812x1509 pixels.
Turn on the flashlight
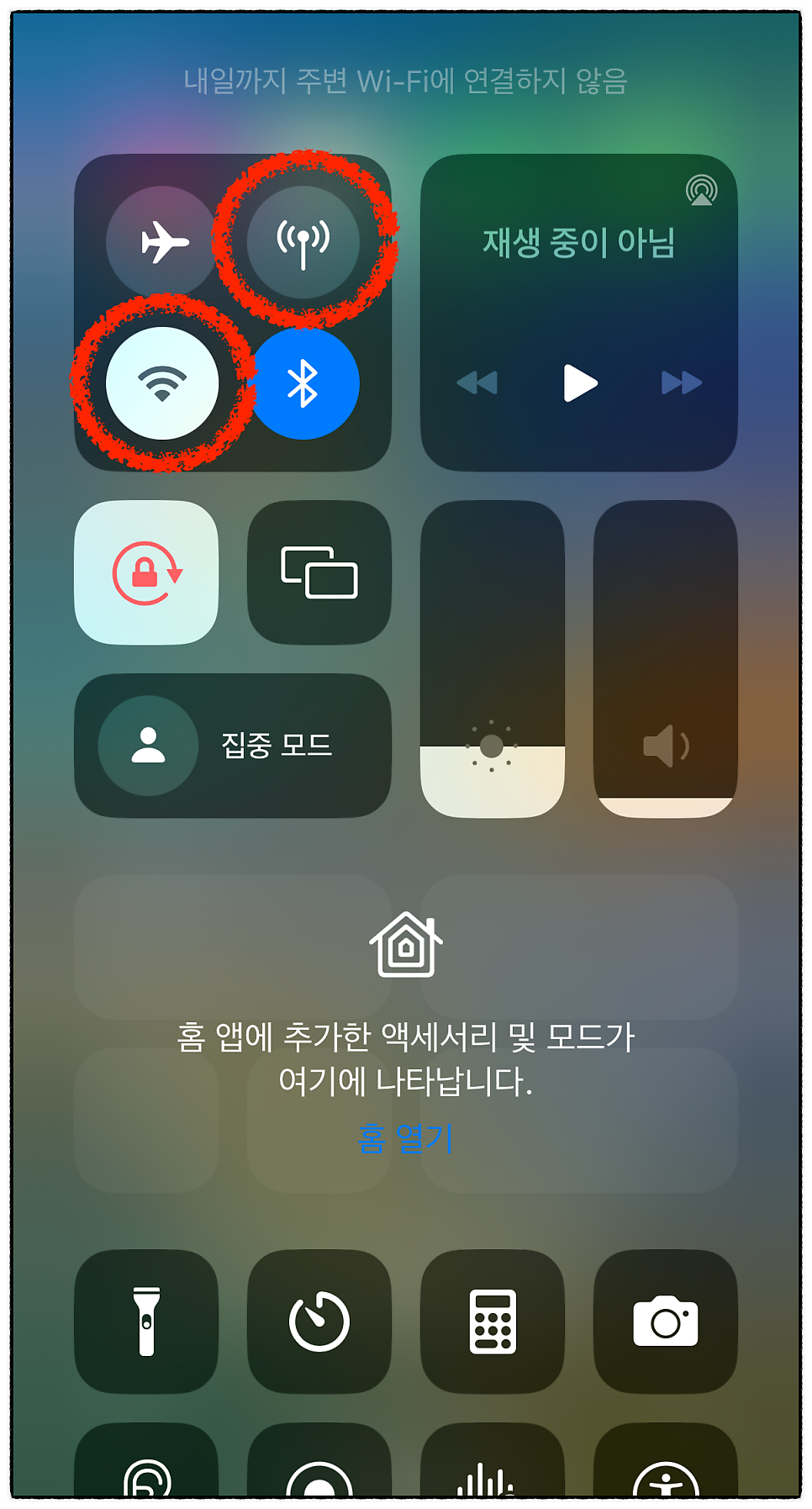click(146, 1321)
